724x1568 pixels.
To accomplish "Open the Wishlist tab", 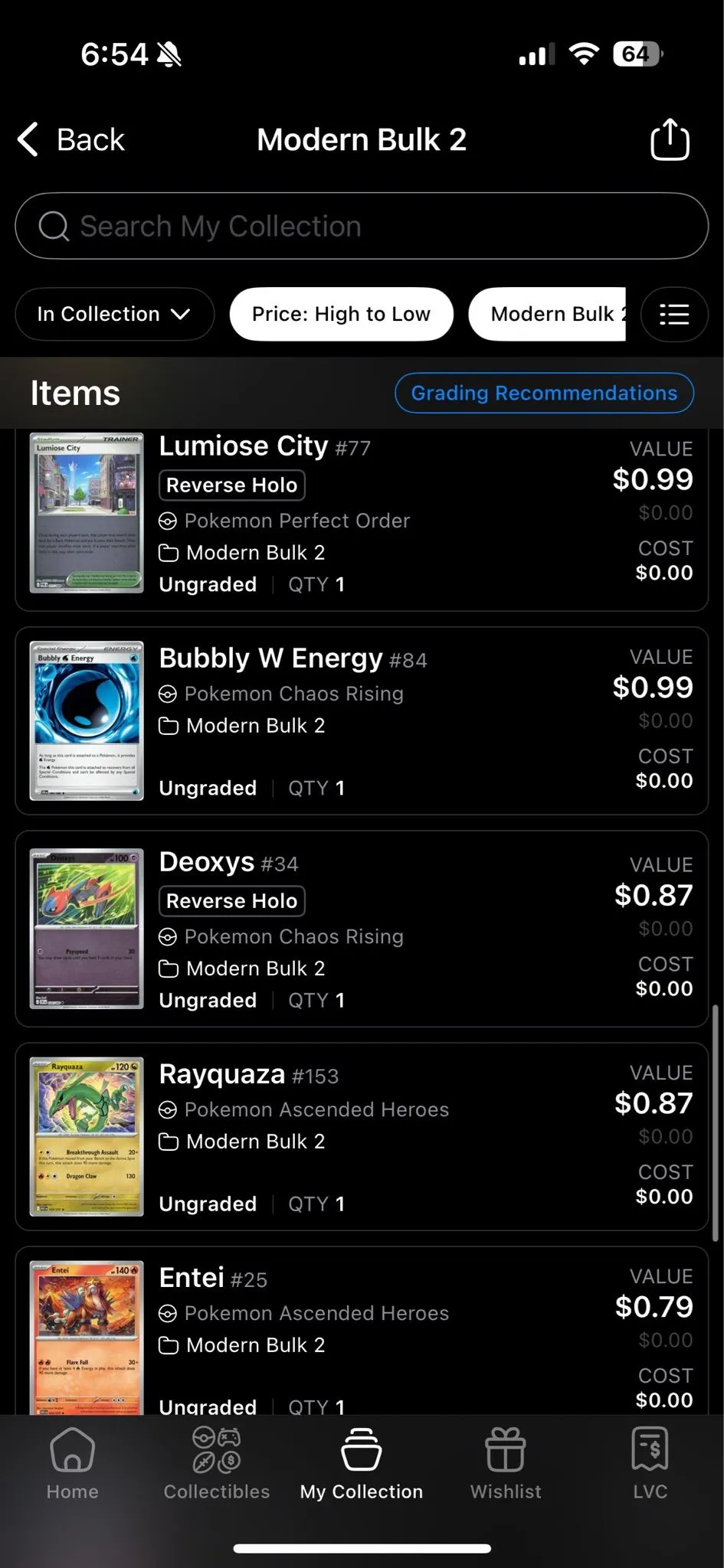I will coord(506,1464).
